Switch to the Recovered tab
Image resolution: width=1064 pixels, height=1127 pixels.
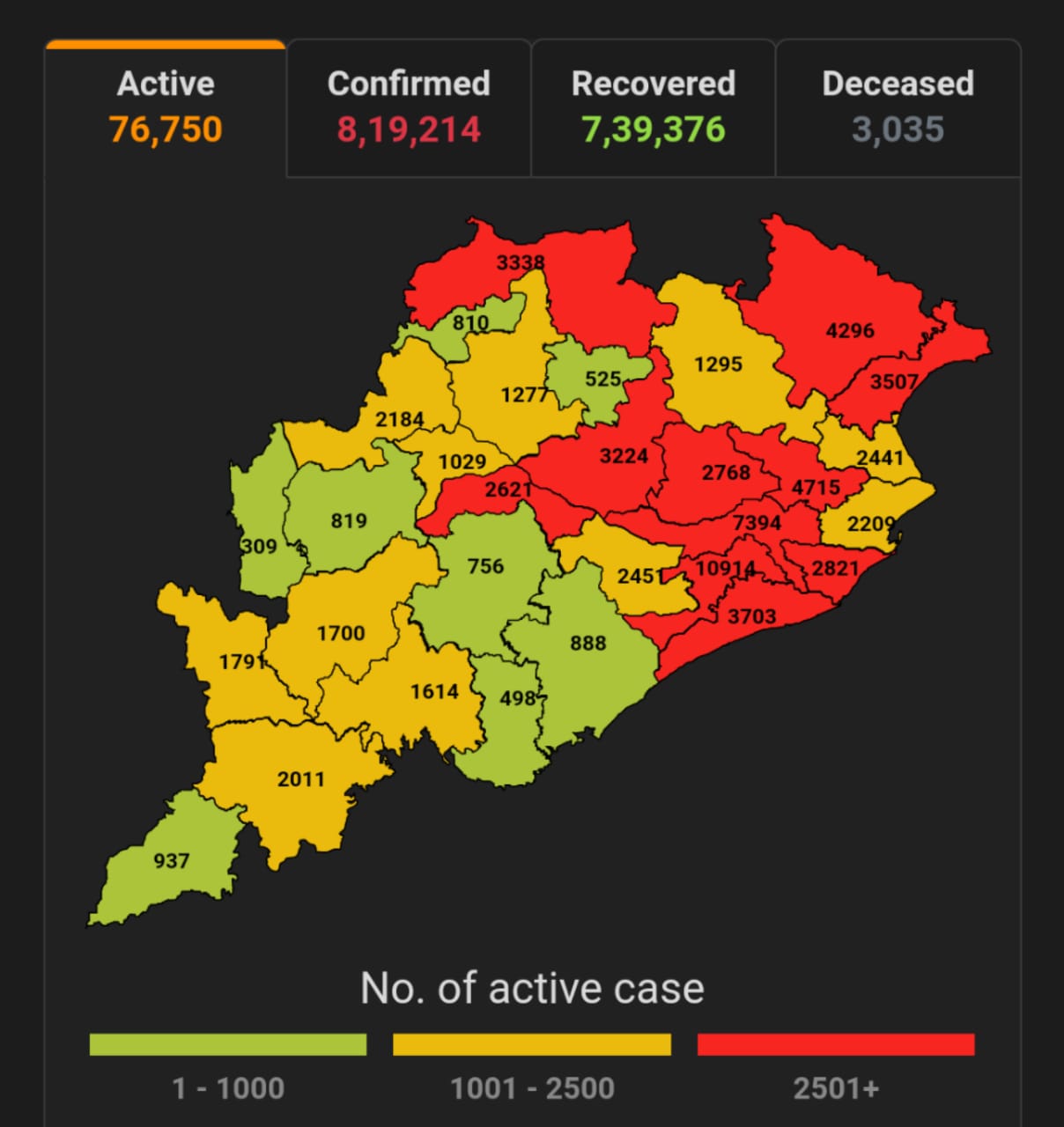[653, 107]
